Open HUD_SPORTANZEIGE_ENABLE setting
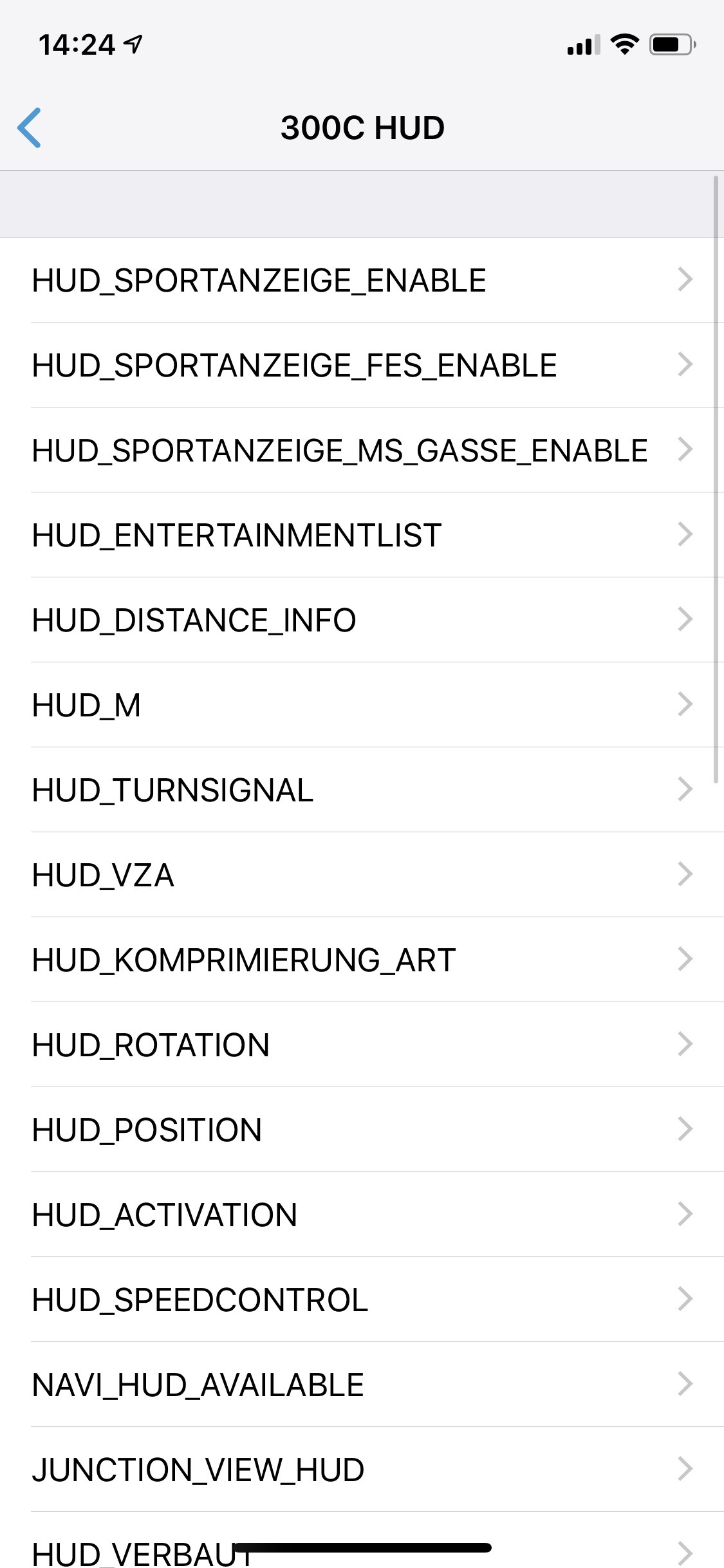 click(362, 281)
